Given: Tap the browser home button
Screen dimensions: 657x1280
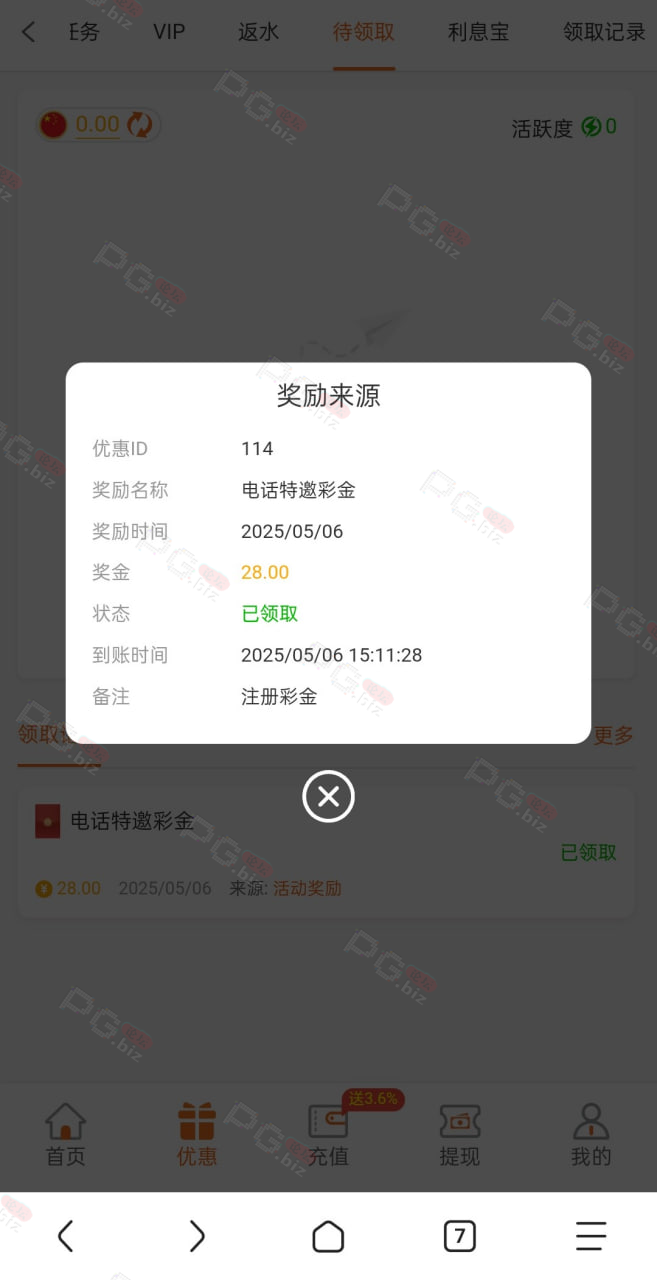Looking at the screenshot, I should [x=328, y=1237].
